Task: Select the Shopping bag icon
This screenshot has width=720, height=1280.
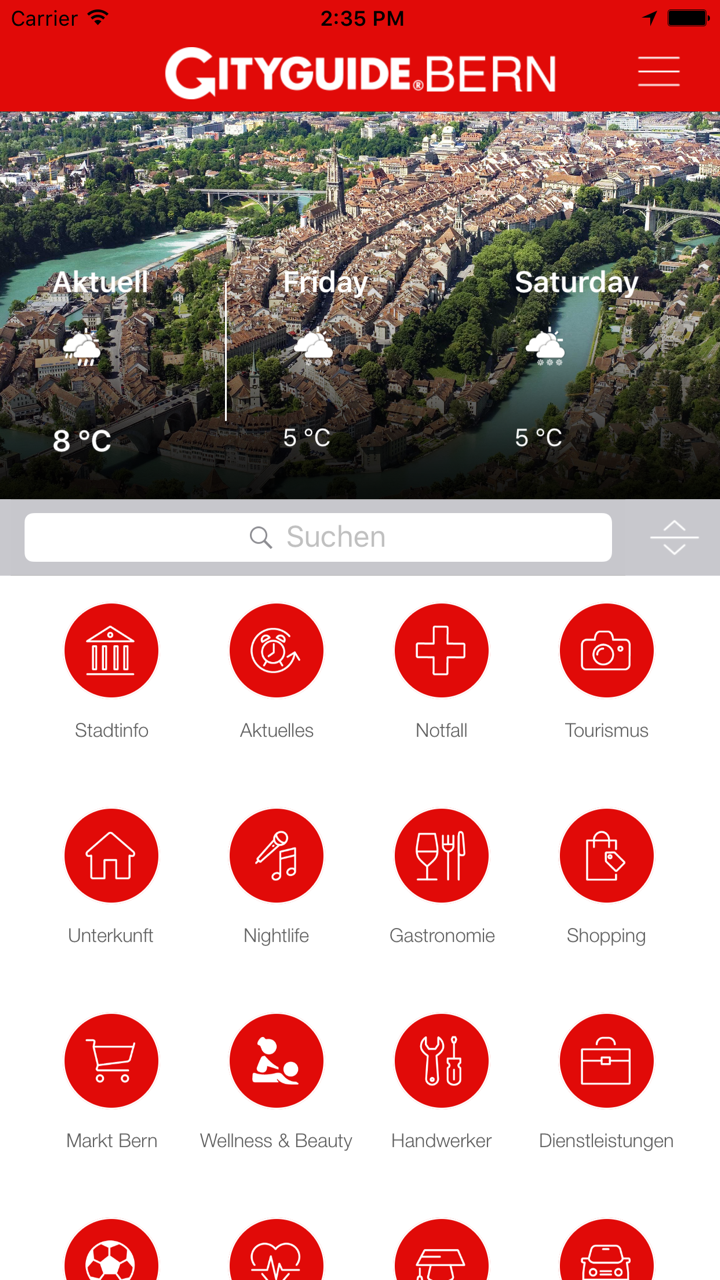Action: [606, 855]
